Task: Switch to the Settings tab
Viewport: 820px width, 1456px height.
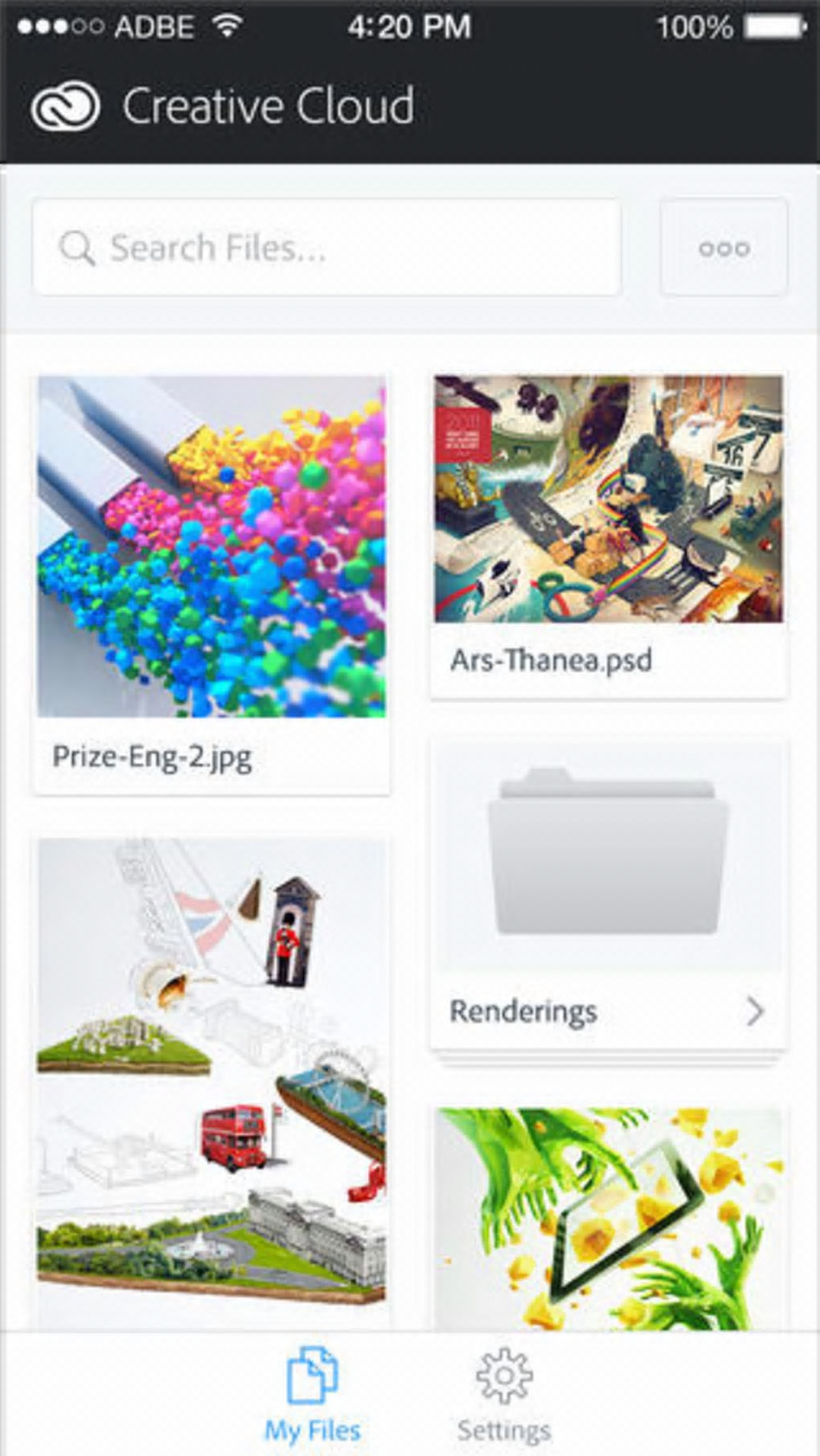Action: click(504, 1394)
